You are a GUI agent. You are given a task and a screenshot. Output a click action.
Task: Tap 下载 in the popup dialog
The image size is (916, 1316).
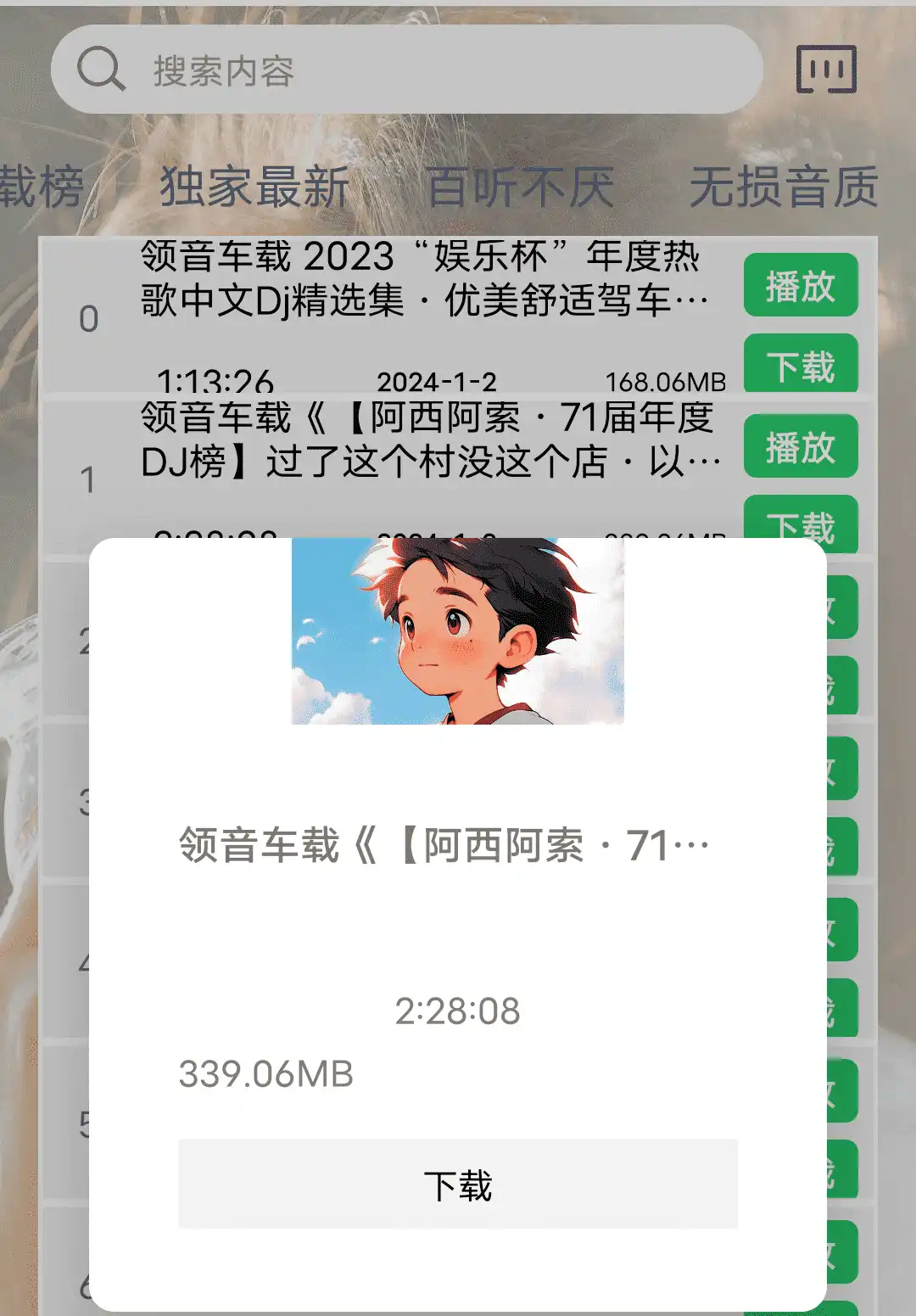click(x=457, y=1184)
